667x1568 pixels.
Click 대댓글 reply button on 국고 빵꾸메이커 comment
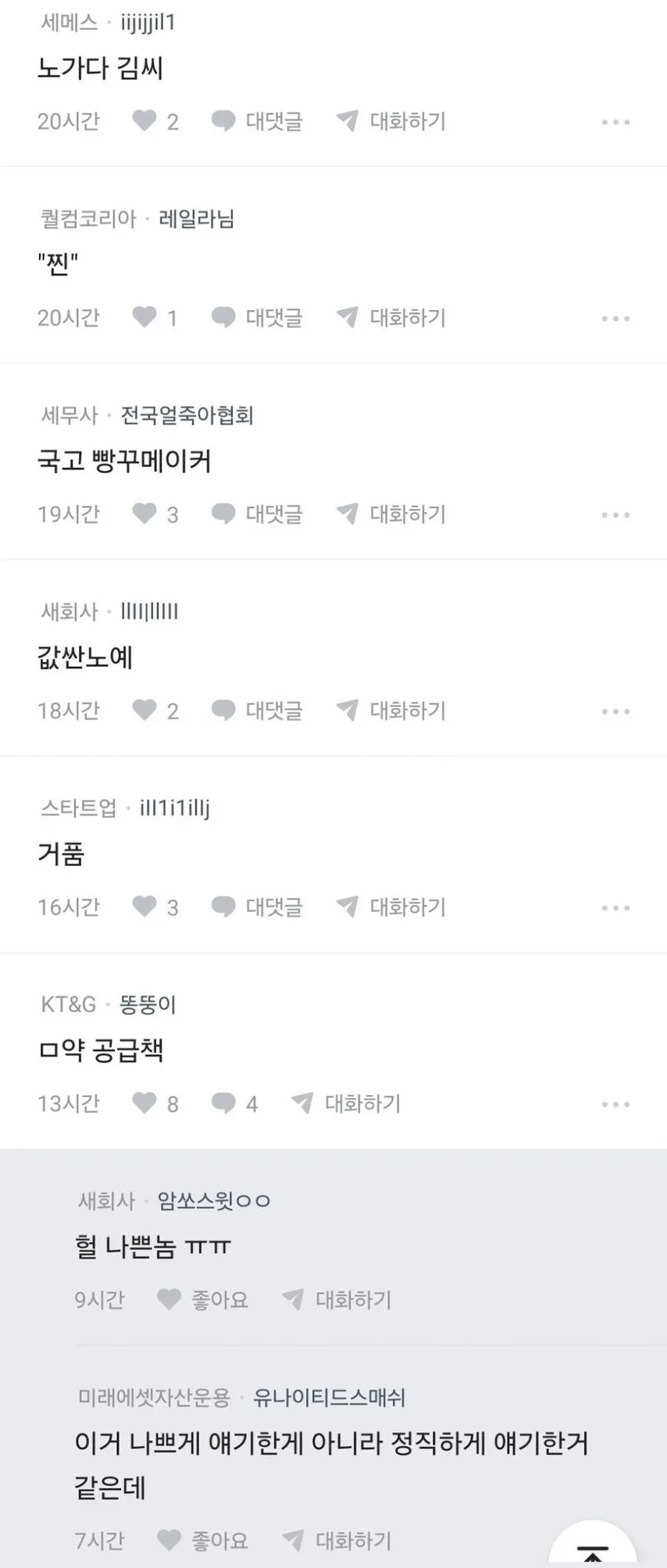coord(275,514)
